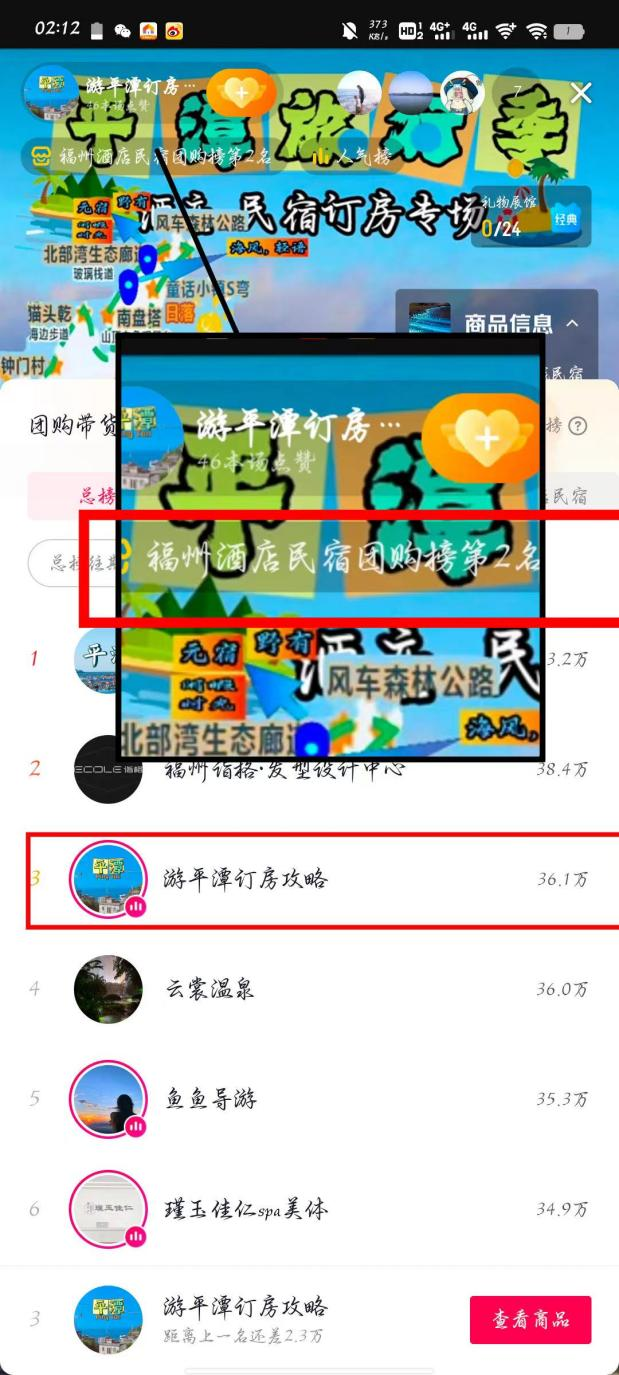Open 云裳温泉 in the ranking list
This screenshot has width=619, height=1375.
click(210, 989)
